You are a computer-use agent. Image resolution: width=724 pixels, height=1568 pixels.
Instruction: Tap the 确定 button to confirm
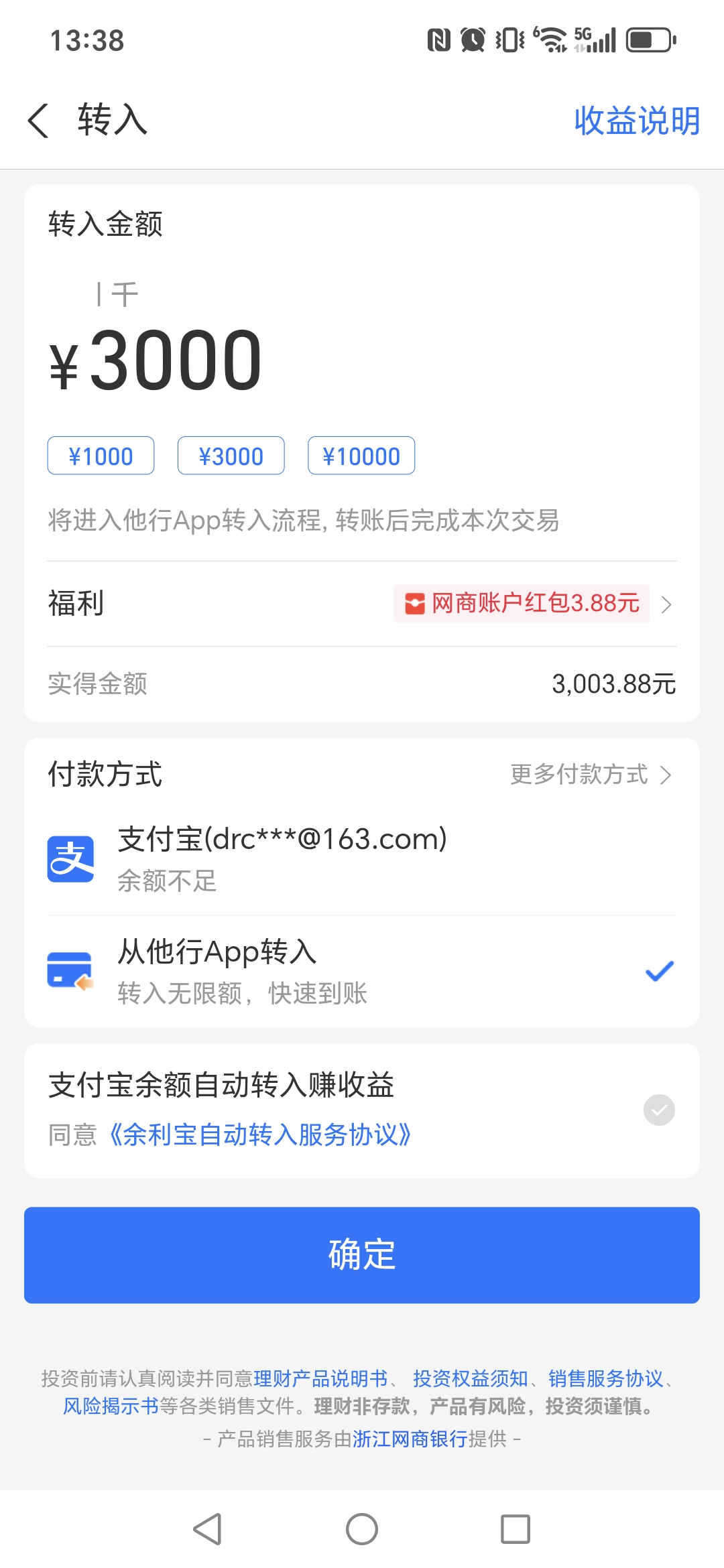[362, 1255]
